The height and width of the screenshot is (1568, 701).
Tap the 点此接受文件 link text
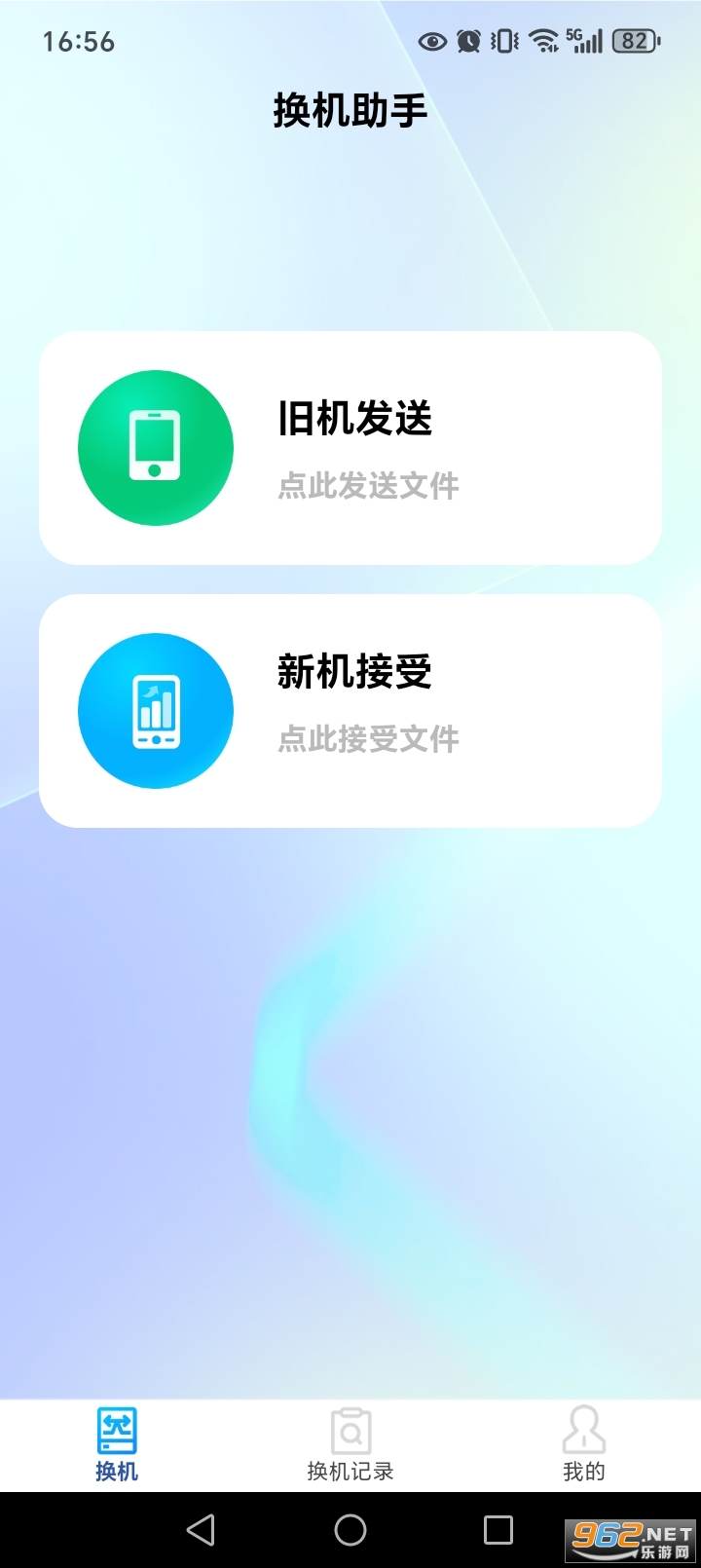click(368, 740)
